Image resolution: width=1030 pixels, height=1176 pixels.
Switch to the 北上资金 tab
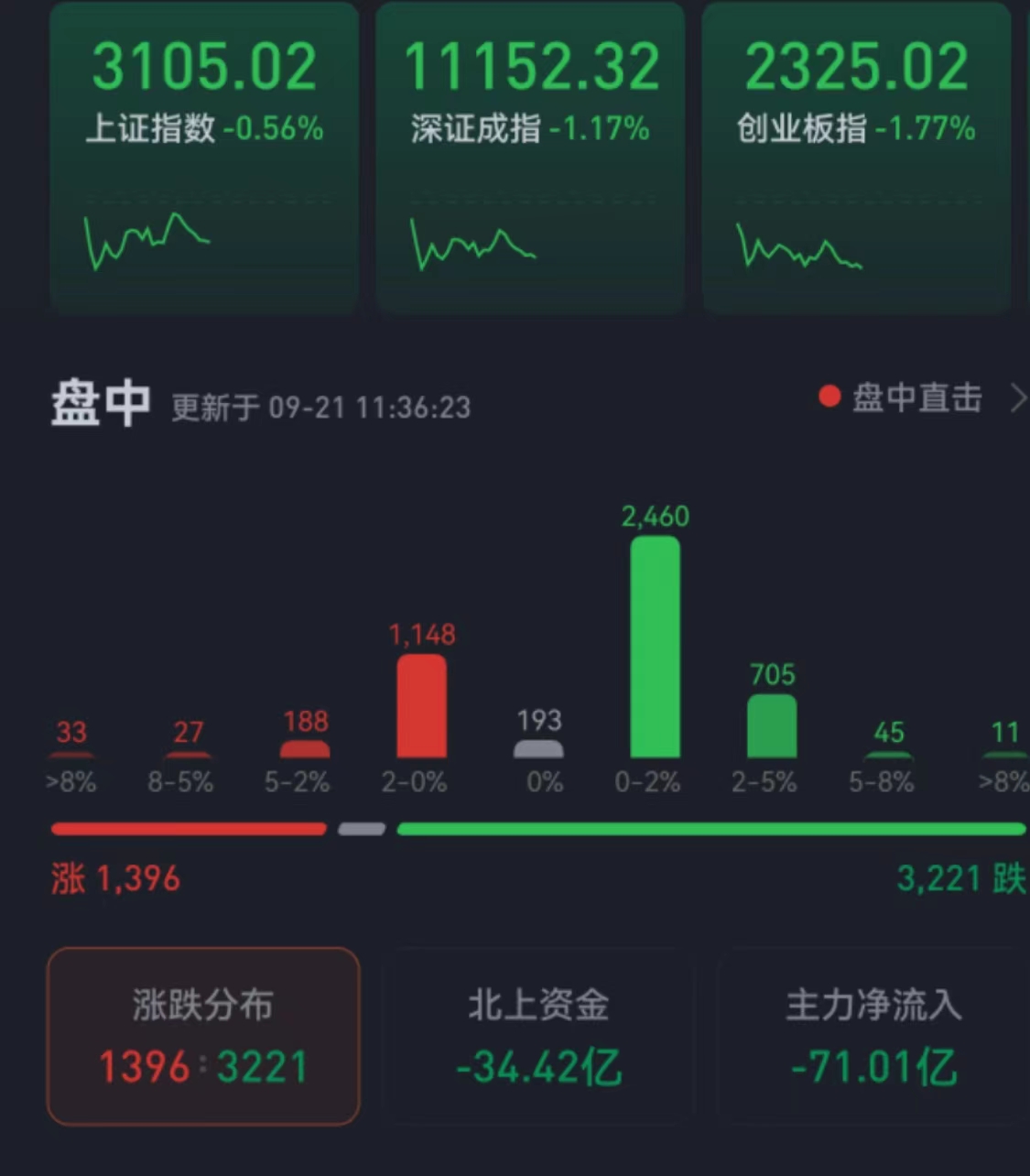[538, 1036]
